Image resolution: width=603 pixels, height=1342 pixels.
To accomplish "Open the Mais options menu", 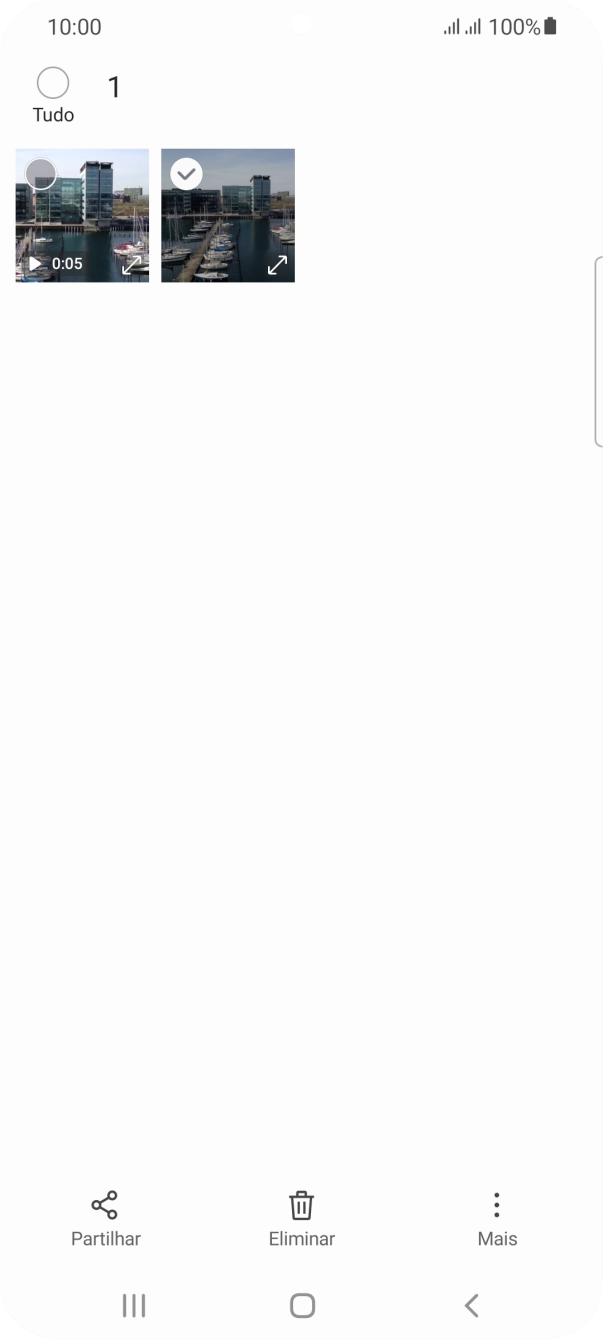I will [x=497, y=1218].
